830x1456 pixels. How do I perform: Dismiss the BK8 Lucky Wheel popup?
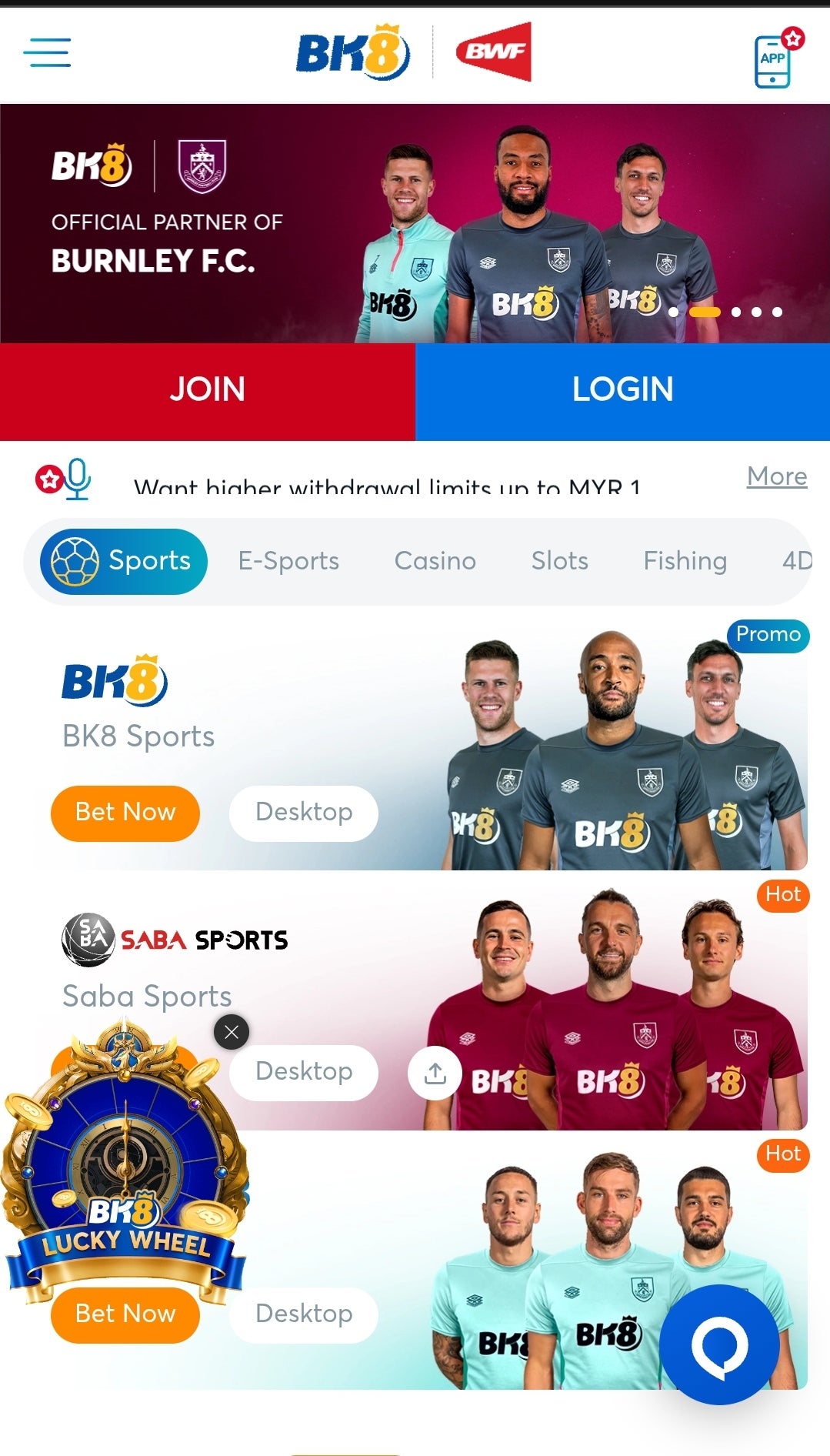230,1032
